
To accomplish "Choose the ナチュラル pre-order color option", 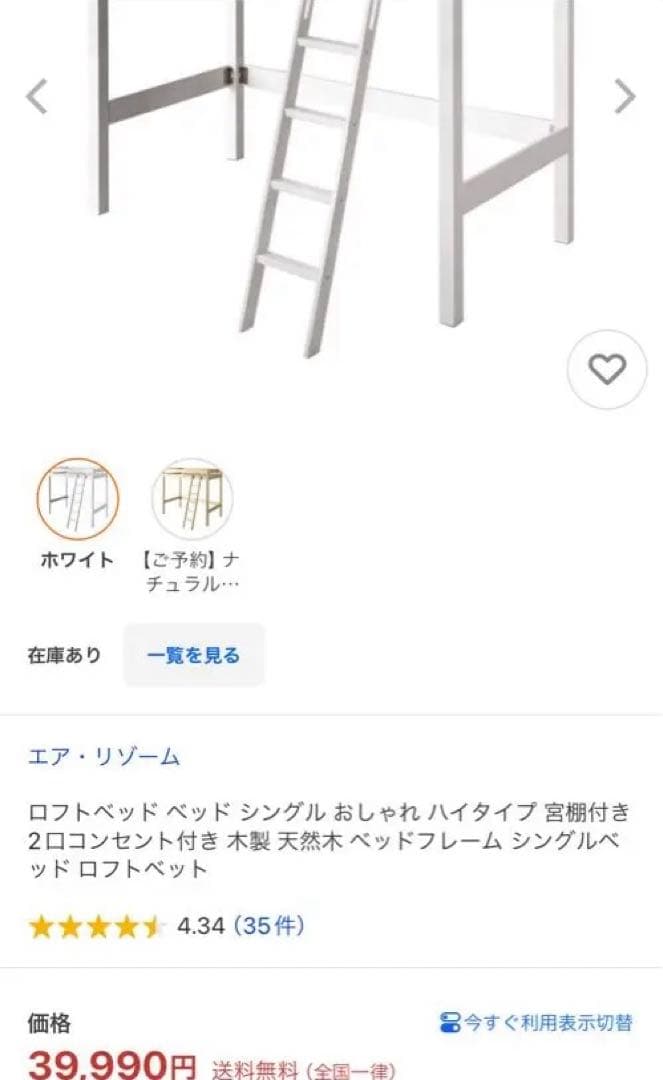I will 192,499.
